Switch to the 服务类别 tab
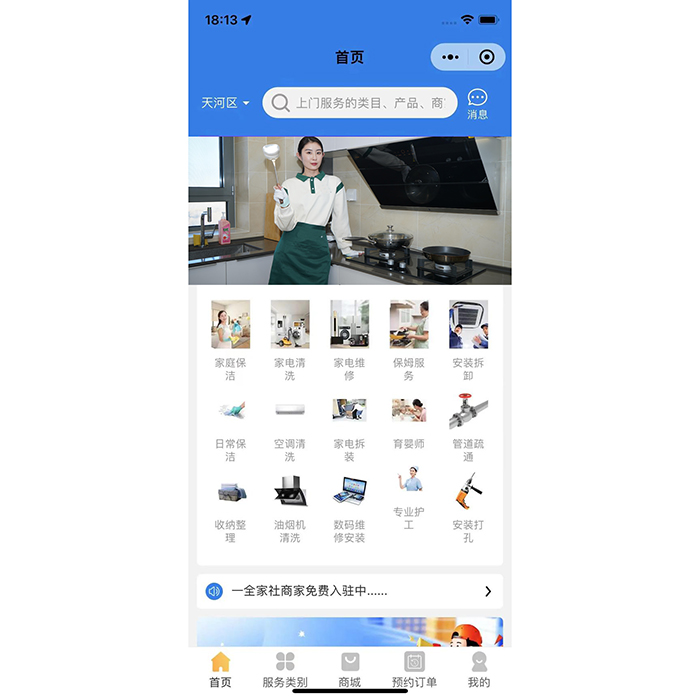 (285, 670)
